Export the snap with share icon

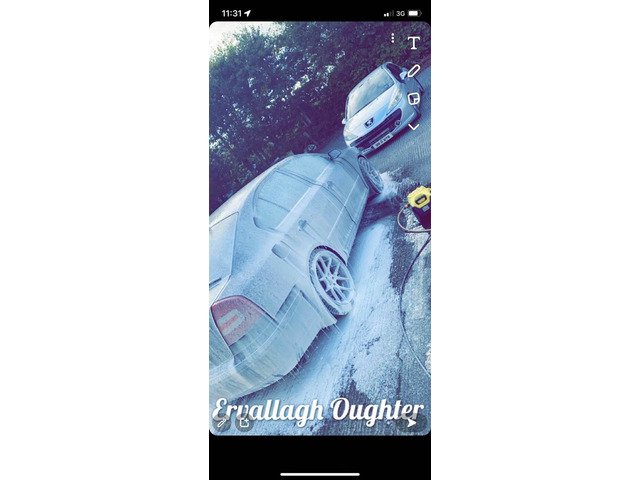243,423
